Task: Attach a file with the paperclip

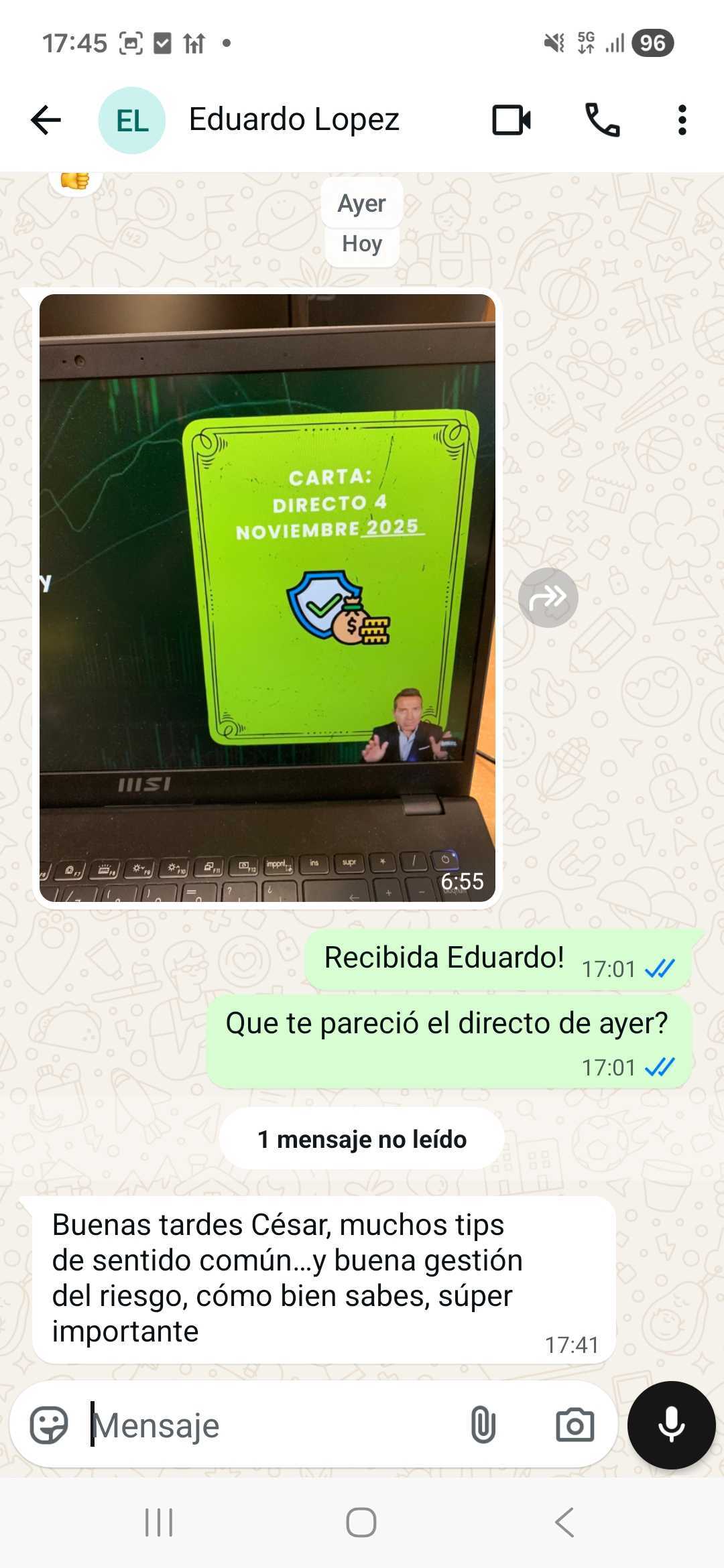Action: [x=483, y=1425]
